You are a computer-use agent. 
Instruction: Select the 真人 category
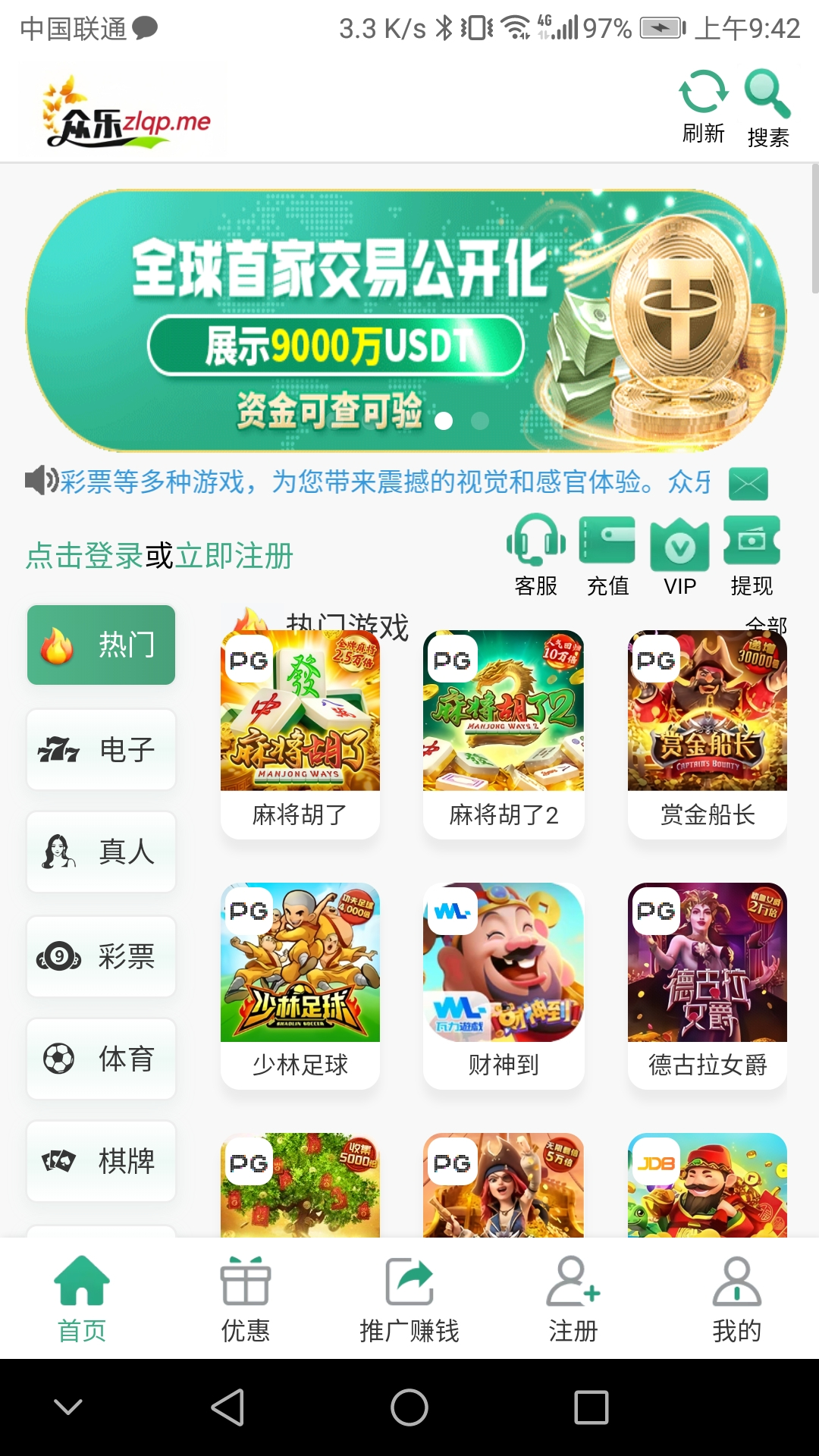click(101, 852)
